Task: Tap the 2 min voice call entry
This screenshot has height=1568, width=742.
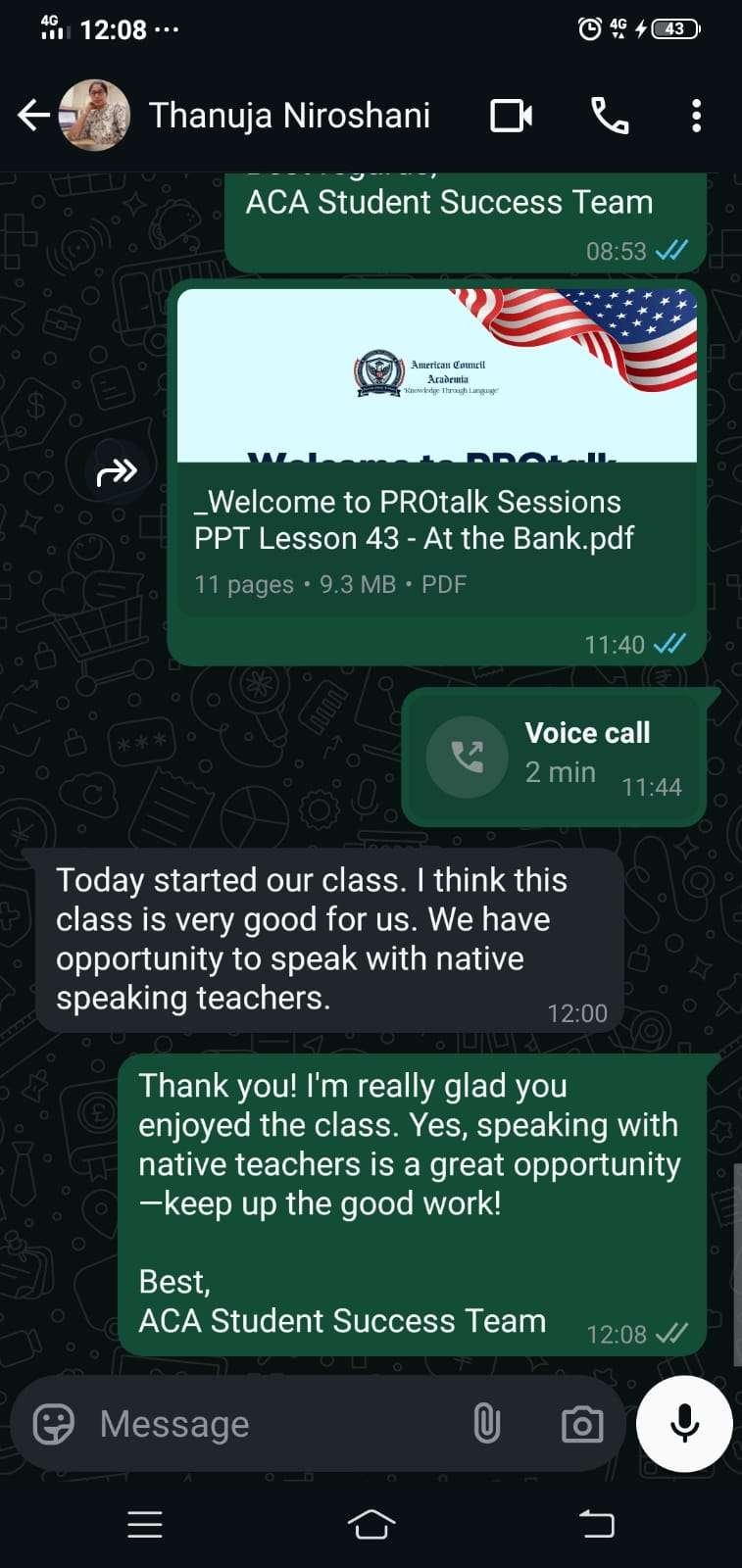Action: (555, 757)
